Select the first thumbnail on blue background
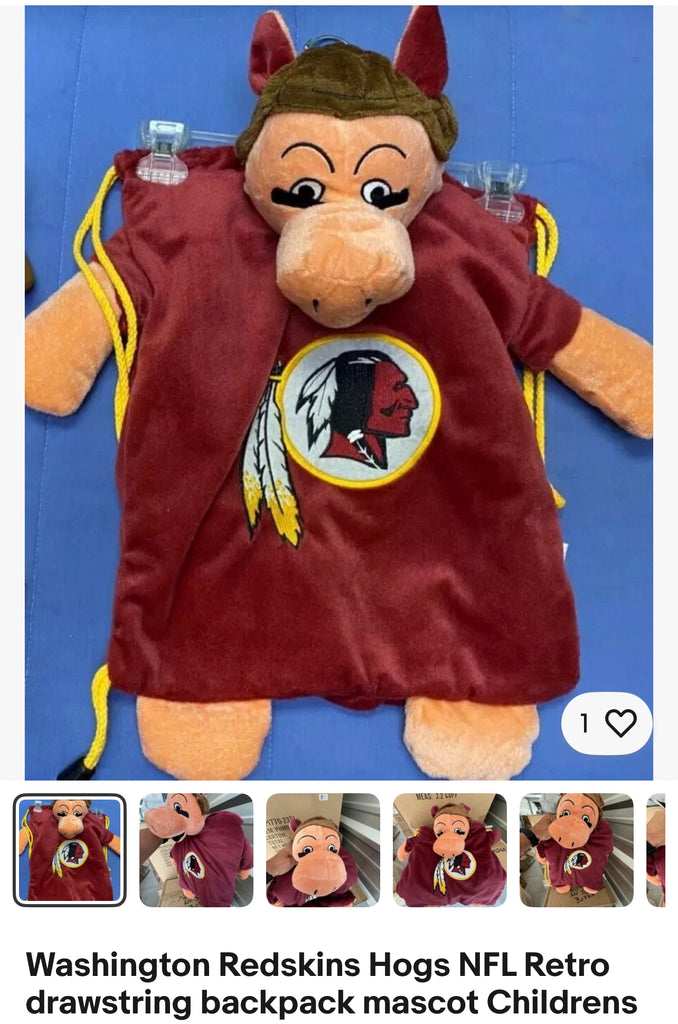The image size is (678, 1024). click(70, 849)
